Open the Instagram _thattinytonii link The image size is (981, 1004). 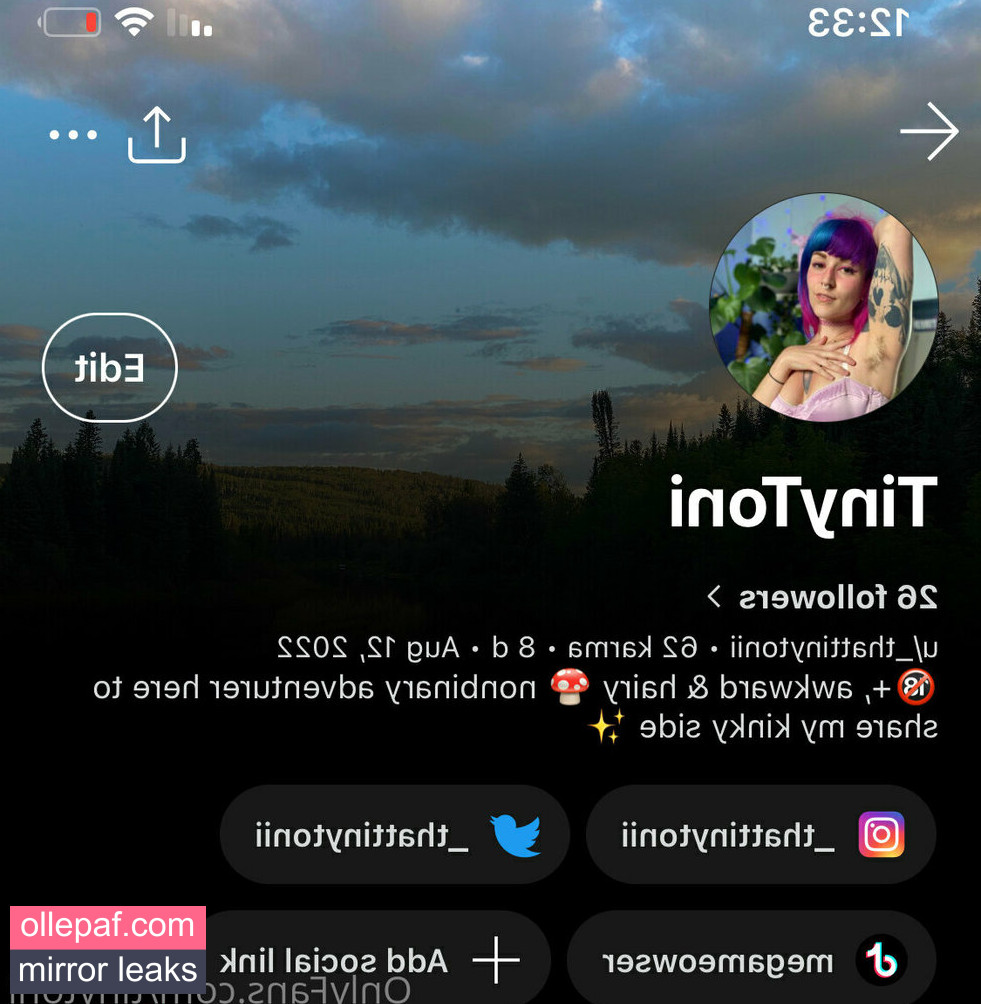[760, 835]
